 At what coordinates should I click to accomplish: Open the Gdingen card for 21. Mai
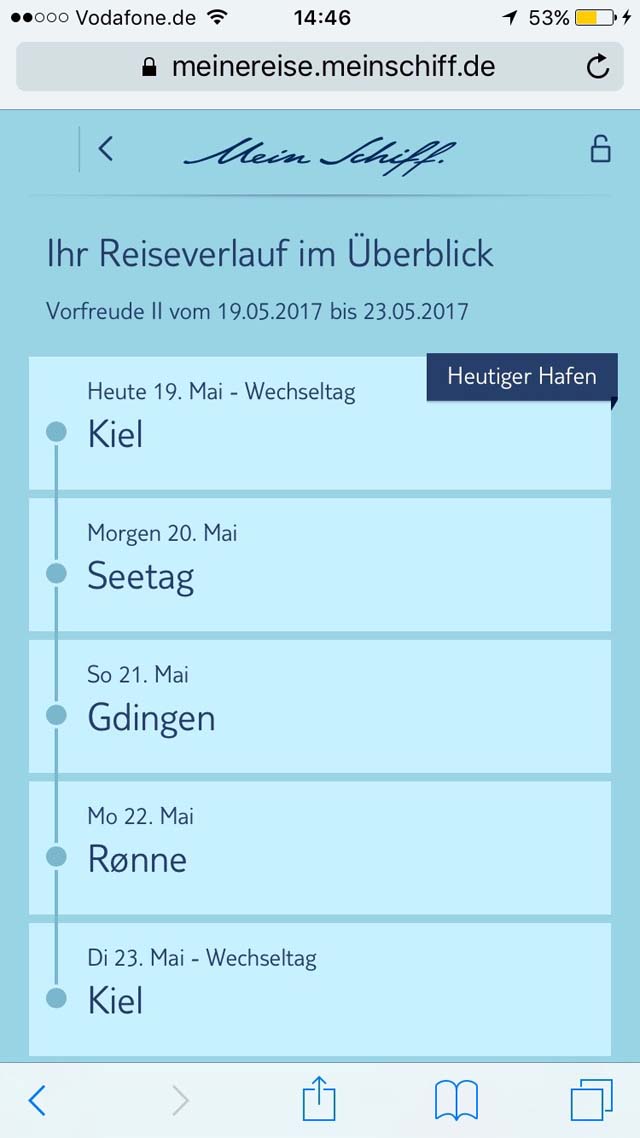[x=319, y=706]
